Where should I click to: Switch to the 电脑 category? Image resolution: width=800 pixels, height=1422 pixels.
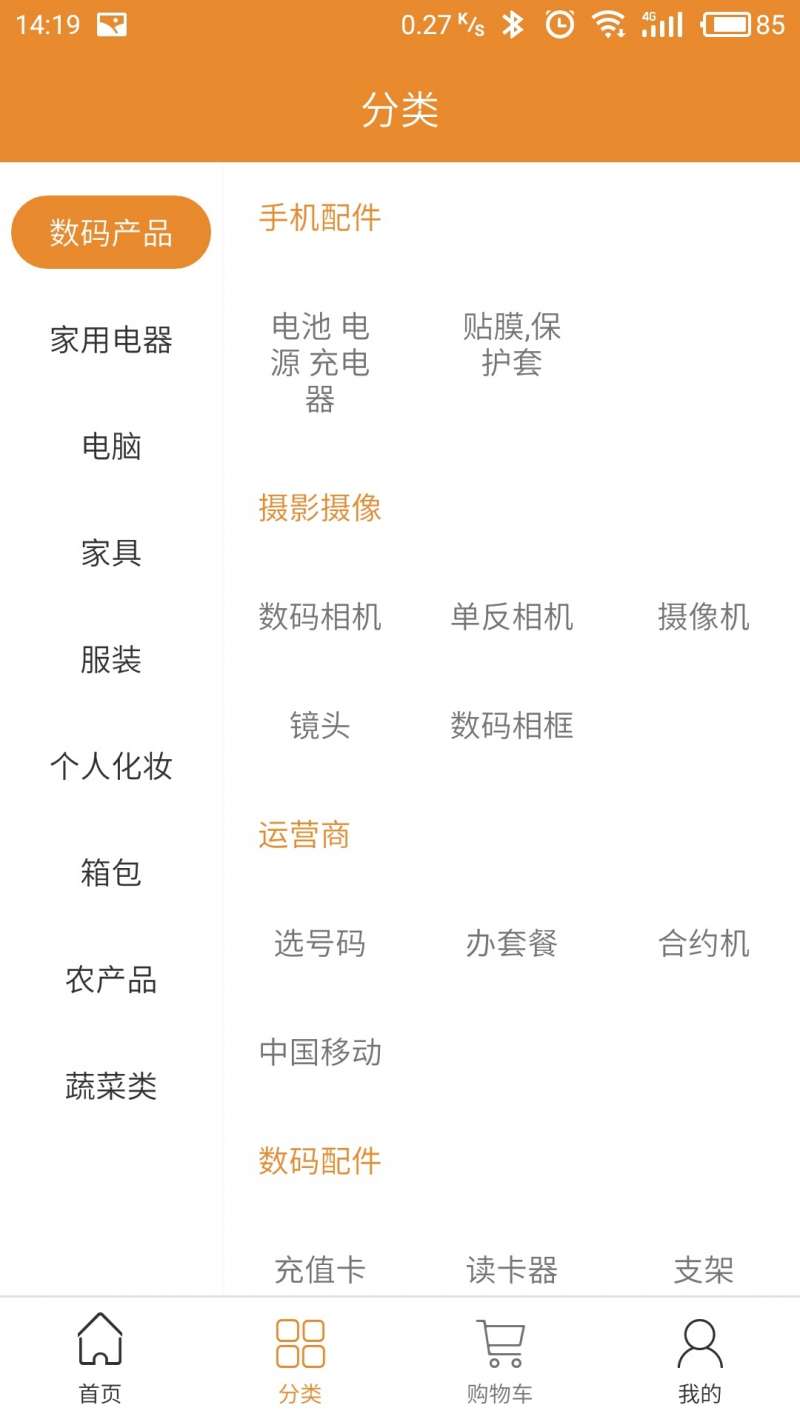[x=111, y=446]
